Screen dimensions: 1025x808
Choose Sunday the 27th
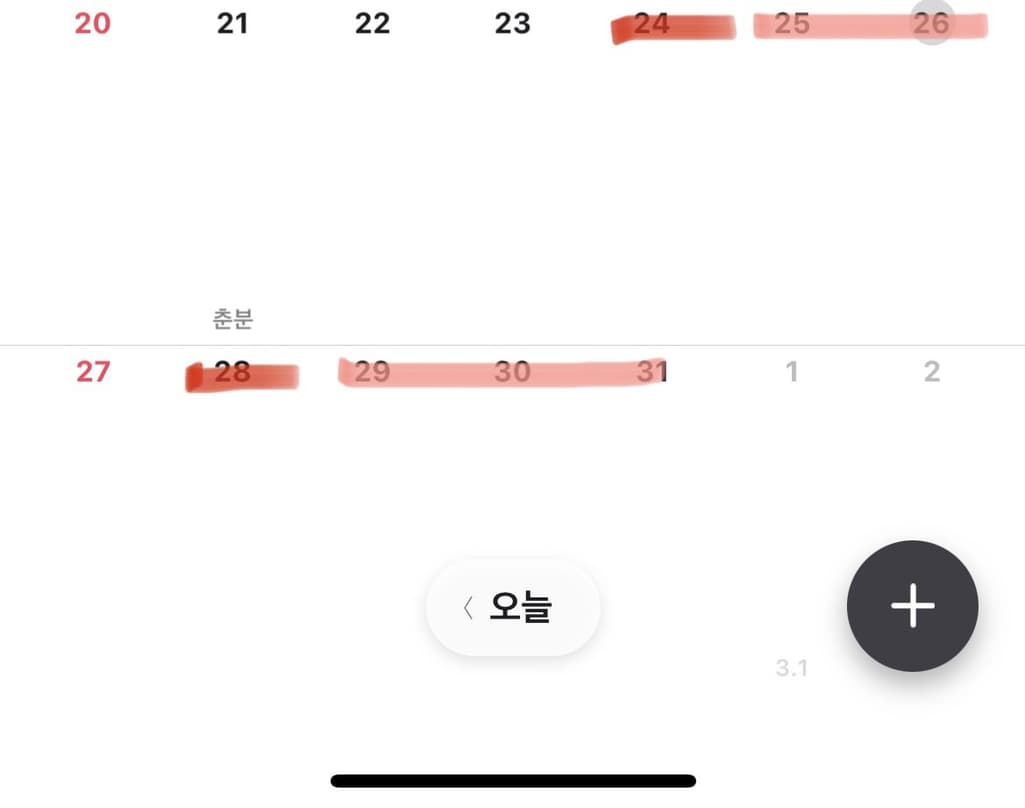pyautogui.click(x=93, y=372)
